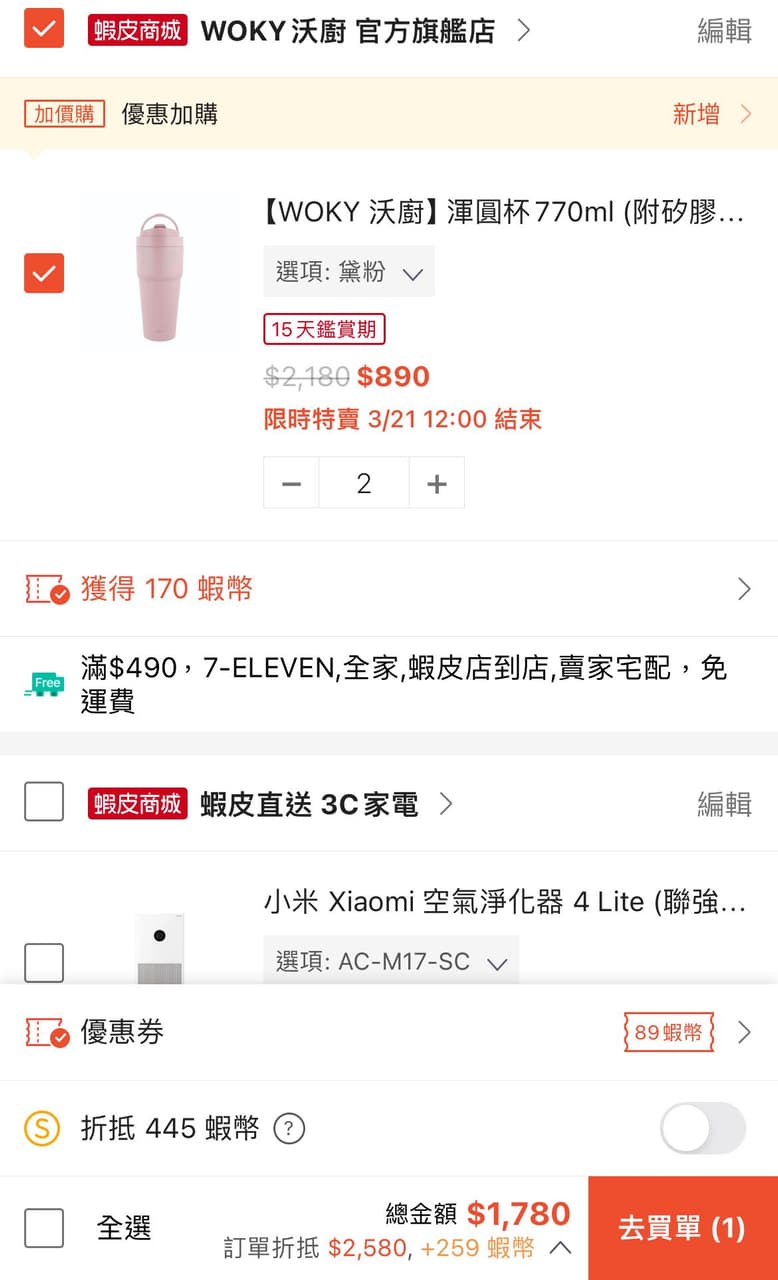Click the Shopee coins S icon beside 折抵
This screenshot has height=1280, width=778.
[42, 1128]
